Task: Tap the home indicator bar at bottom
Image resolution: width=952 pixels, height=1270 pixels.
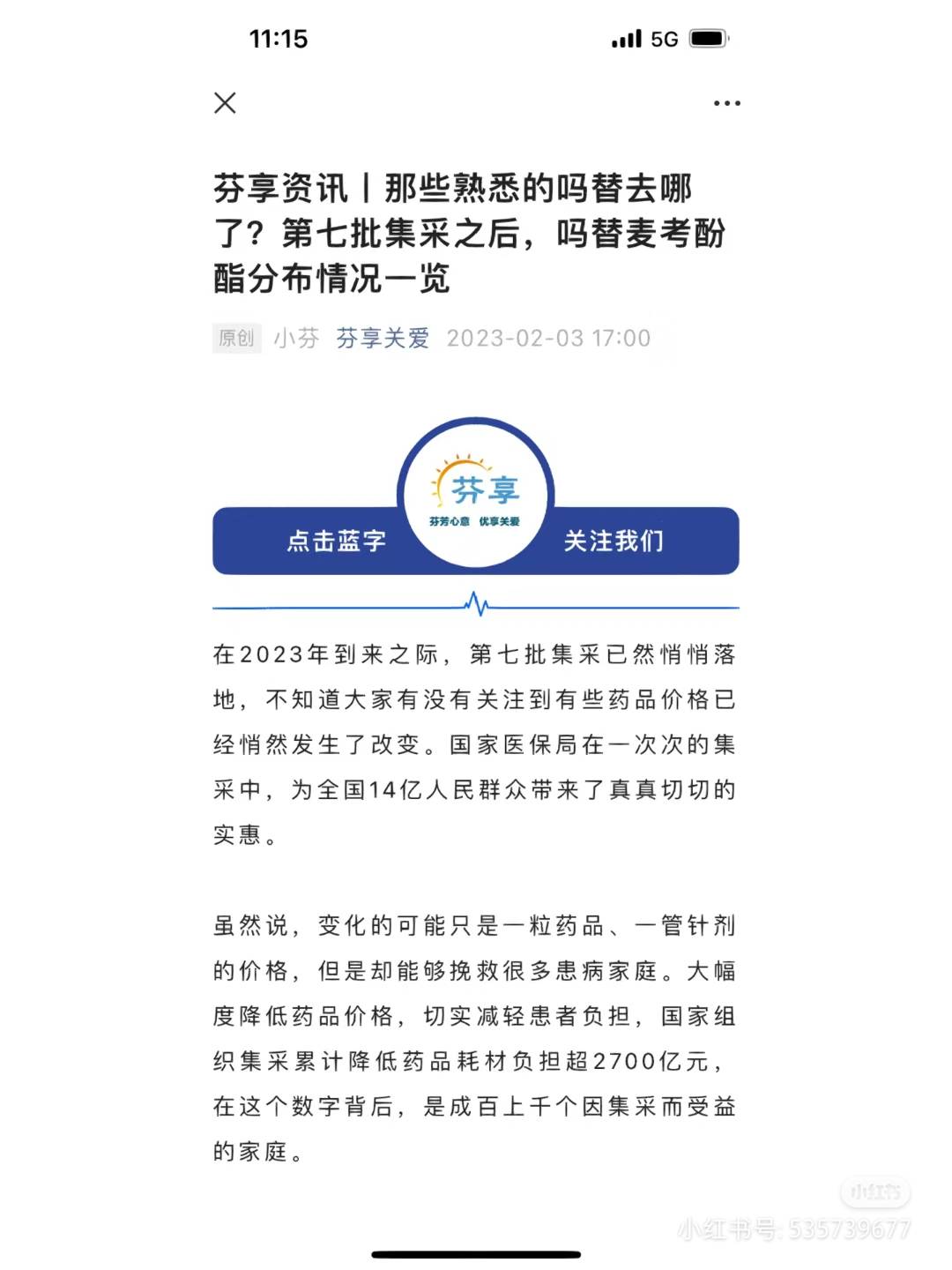Action: (476, 1251)
